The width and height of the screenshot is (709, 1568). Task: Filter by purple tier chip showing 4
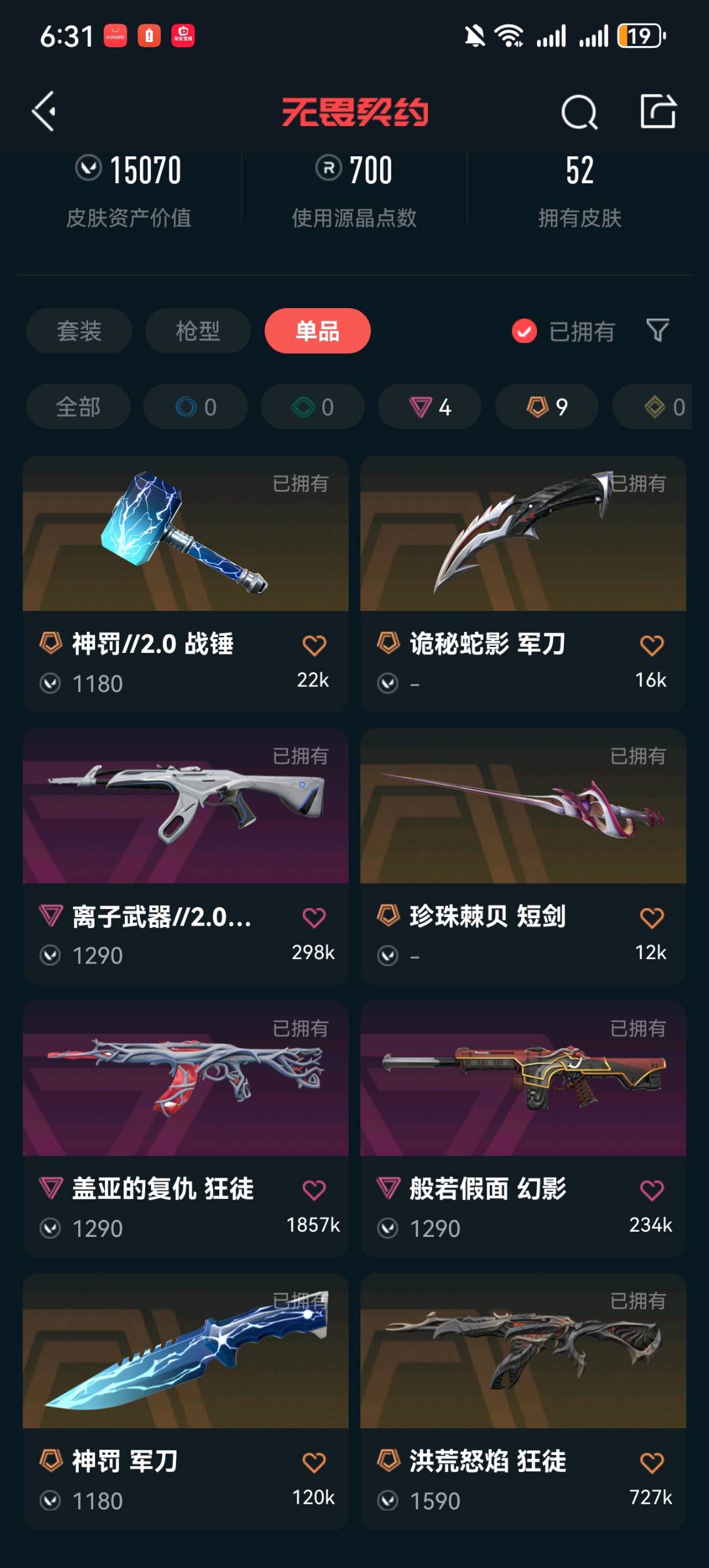tap(429, 407)
